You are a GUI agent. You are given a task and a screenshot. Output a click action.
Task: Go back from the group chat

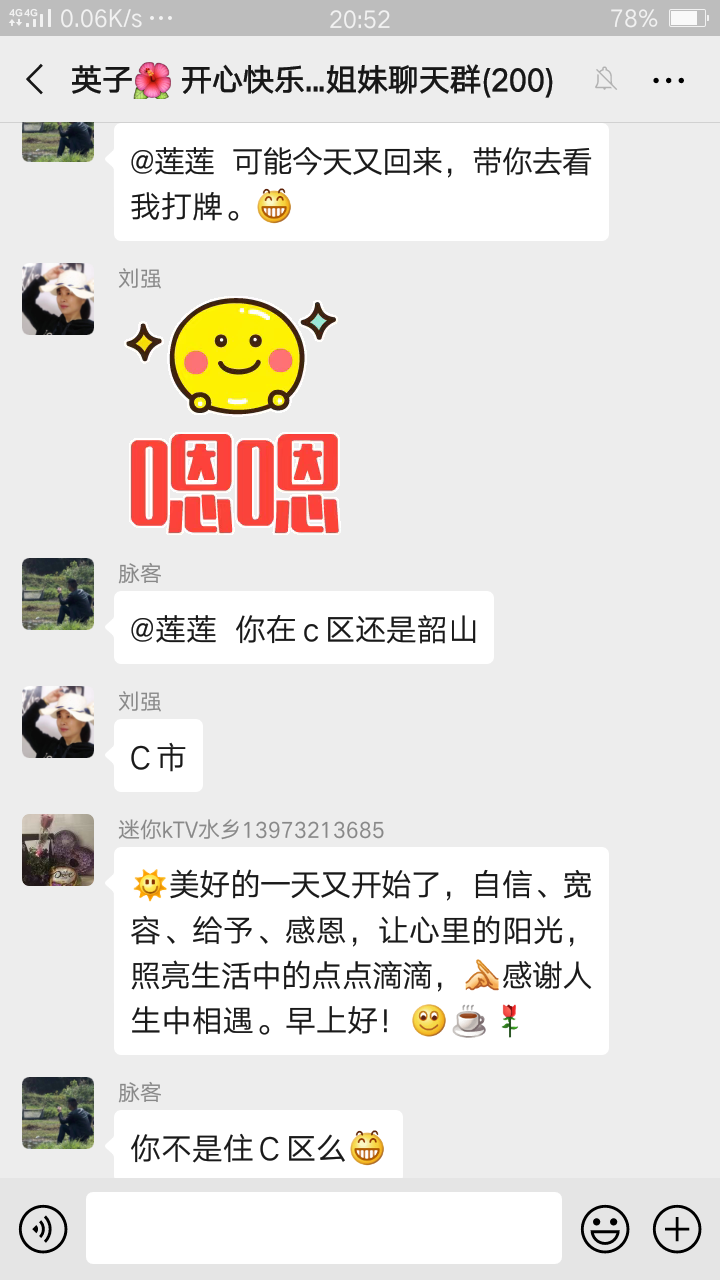pos(35,80)
